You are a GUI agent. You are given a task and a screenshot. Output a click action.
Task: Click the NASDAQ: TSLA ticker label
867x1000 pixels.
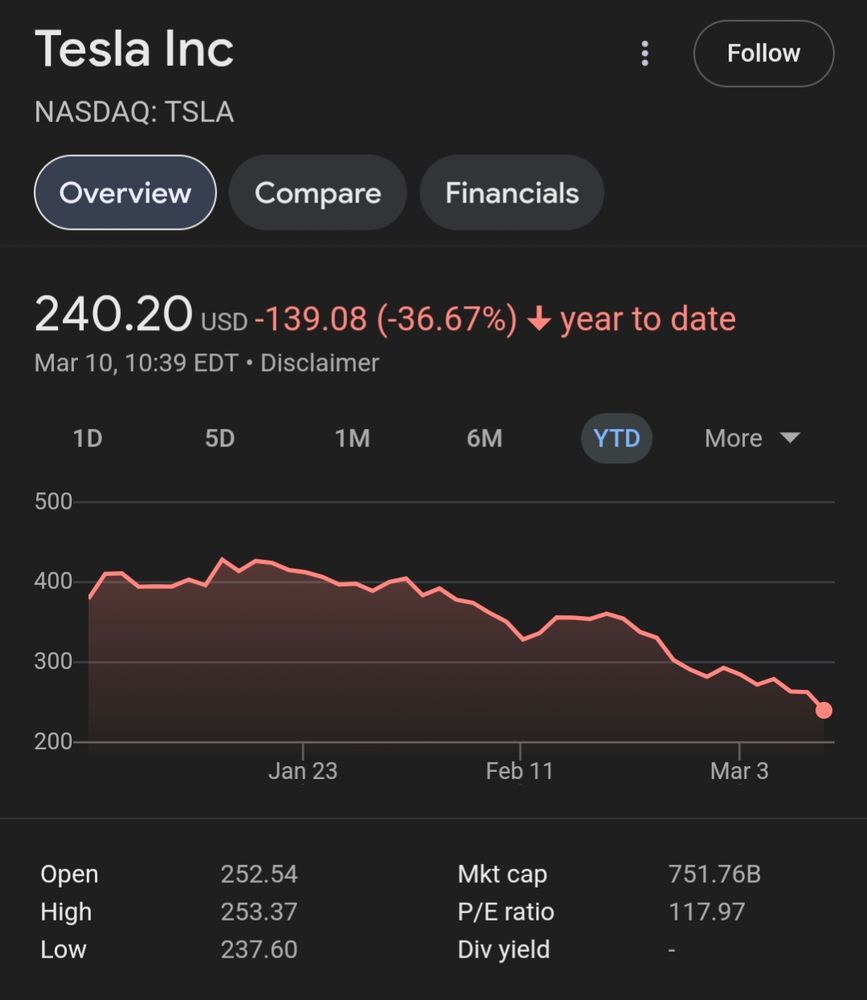135,112
